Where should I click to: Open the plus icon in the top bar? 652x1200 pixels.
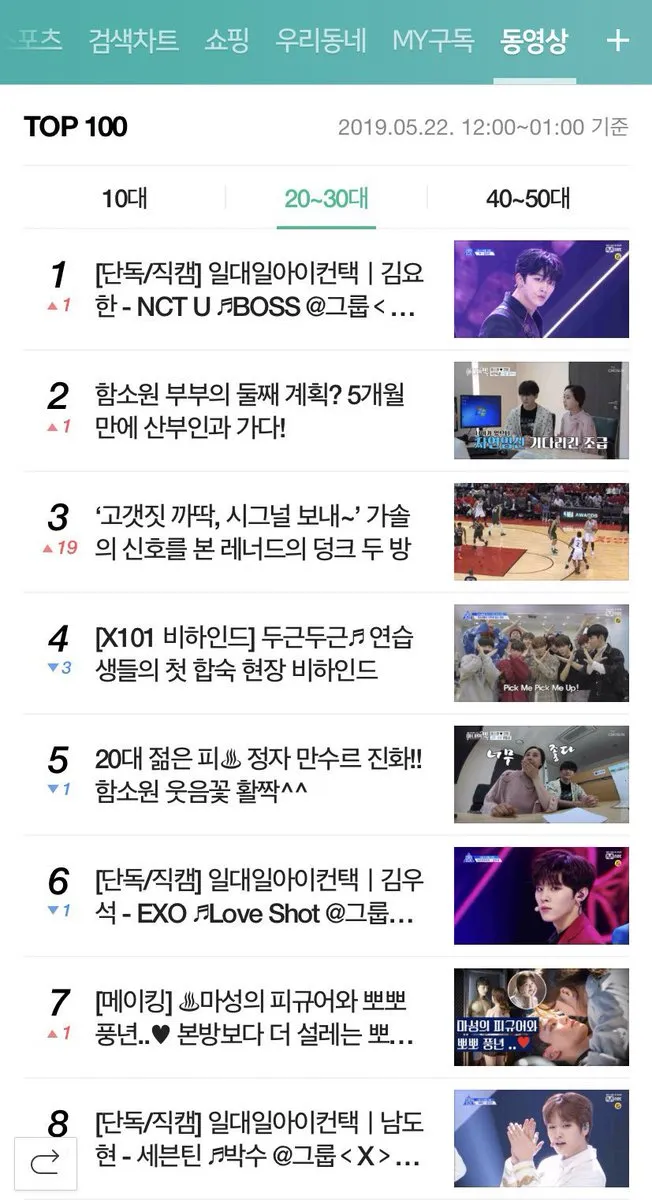pyautogui.click(x=618, y=41)
